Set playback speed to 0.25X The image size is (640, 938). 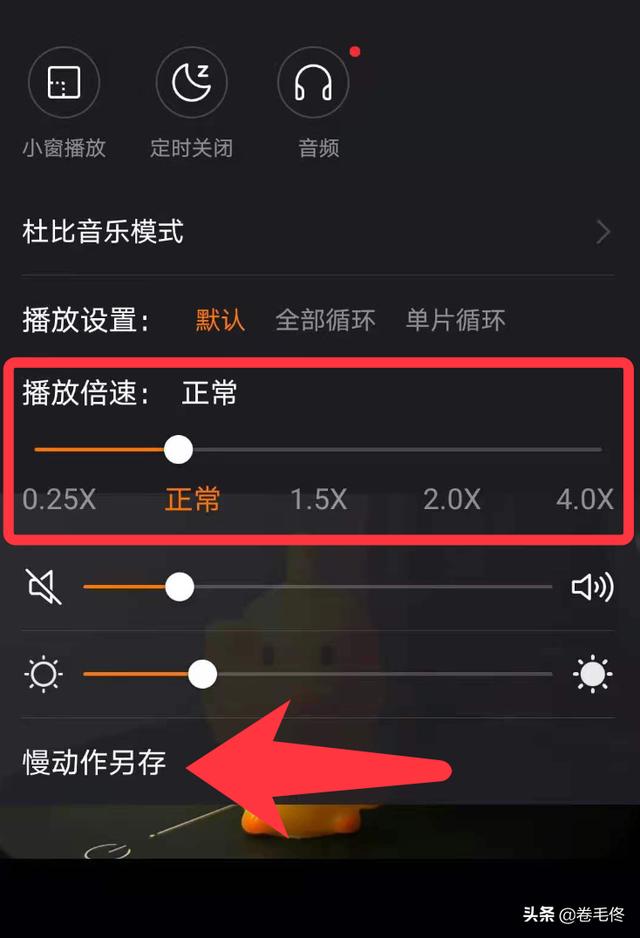(x=59, y=499)
